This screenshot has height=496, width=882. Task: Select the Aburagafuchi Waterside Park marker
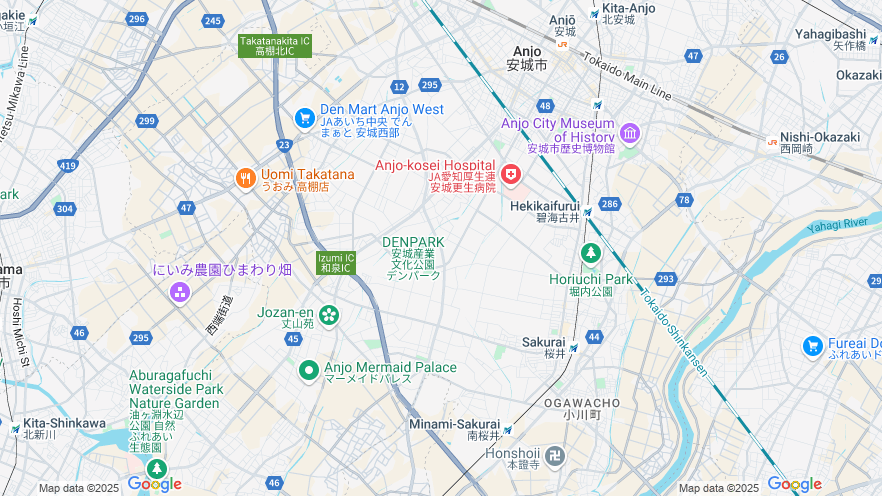click(155, 468)
